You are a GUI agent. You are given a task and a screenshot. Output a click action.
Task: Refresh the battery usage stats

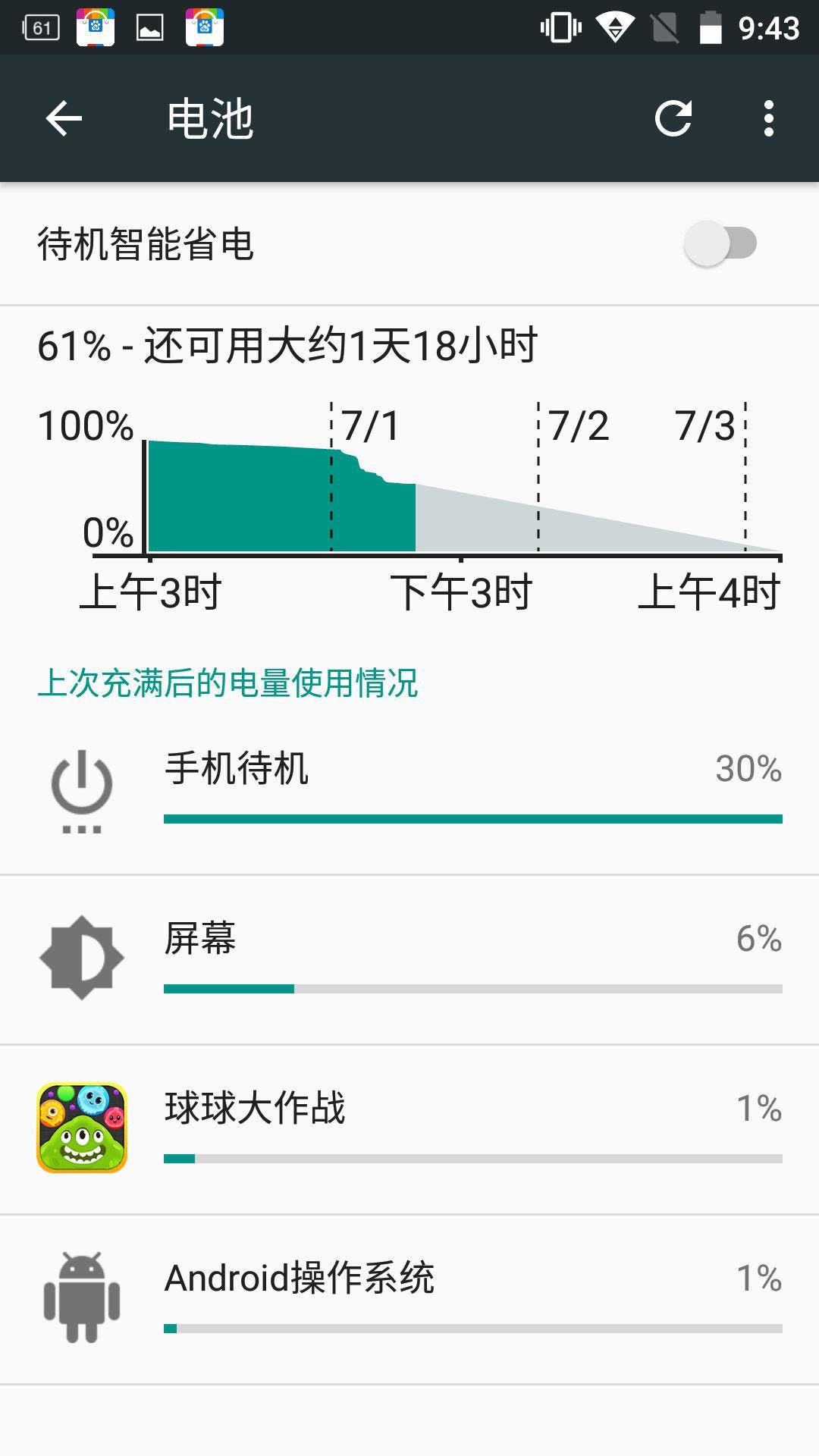[673, 118]
